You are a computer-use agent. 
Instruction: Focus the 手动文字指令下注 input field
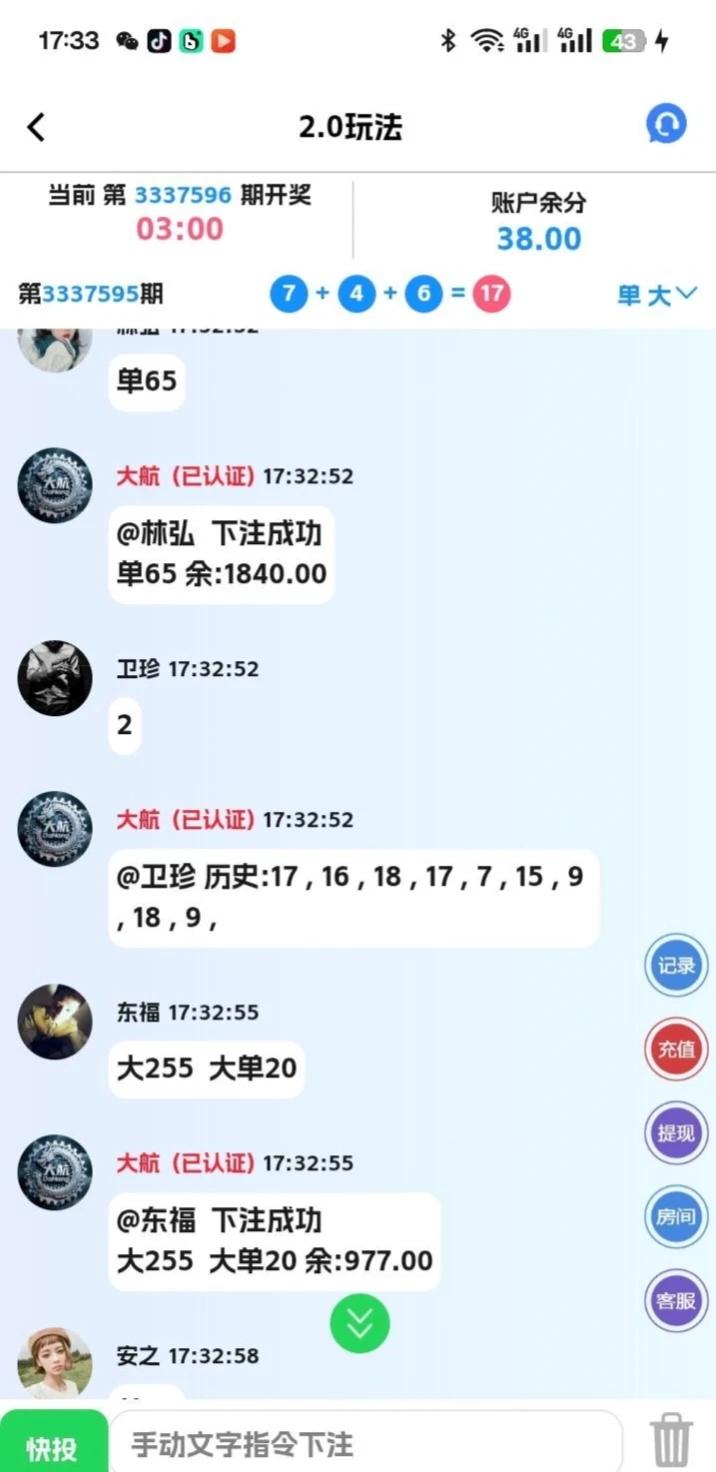tap(365, 1444)
